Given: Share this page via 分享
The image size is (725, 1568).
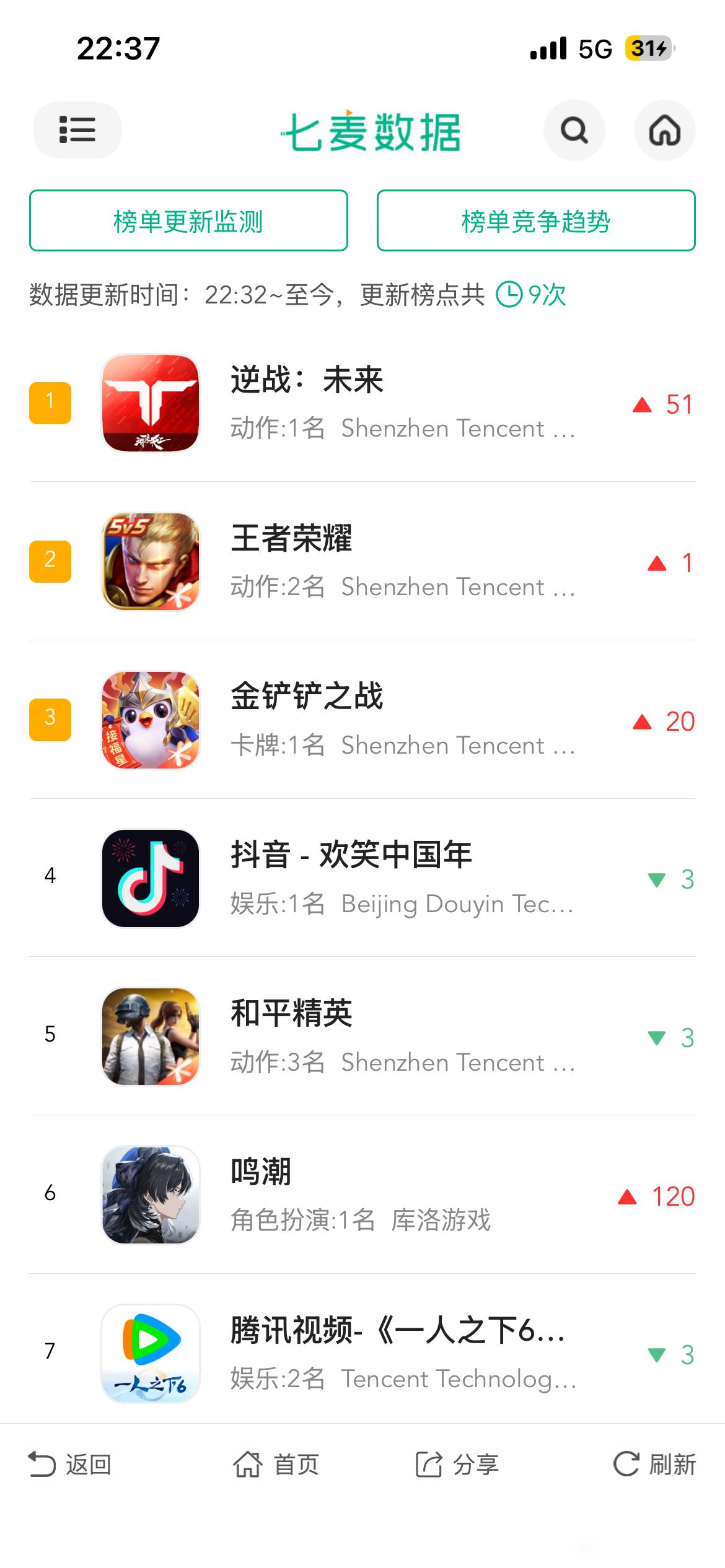Looking at the screenshot, I should (457, 1465).
